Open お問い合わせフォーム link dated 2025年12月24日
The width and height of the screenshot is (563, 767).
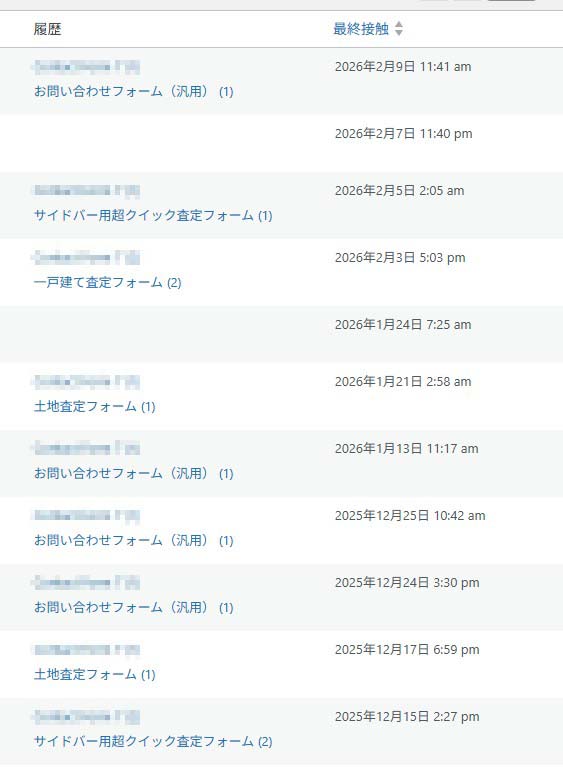[134, 608]
